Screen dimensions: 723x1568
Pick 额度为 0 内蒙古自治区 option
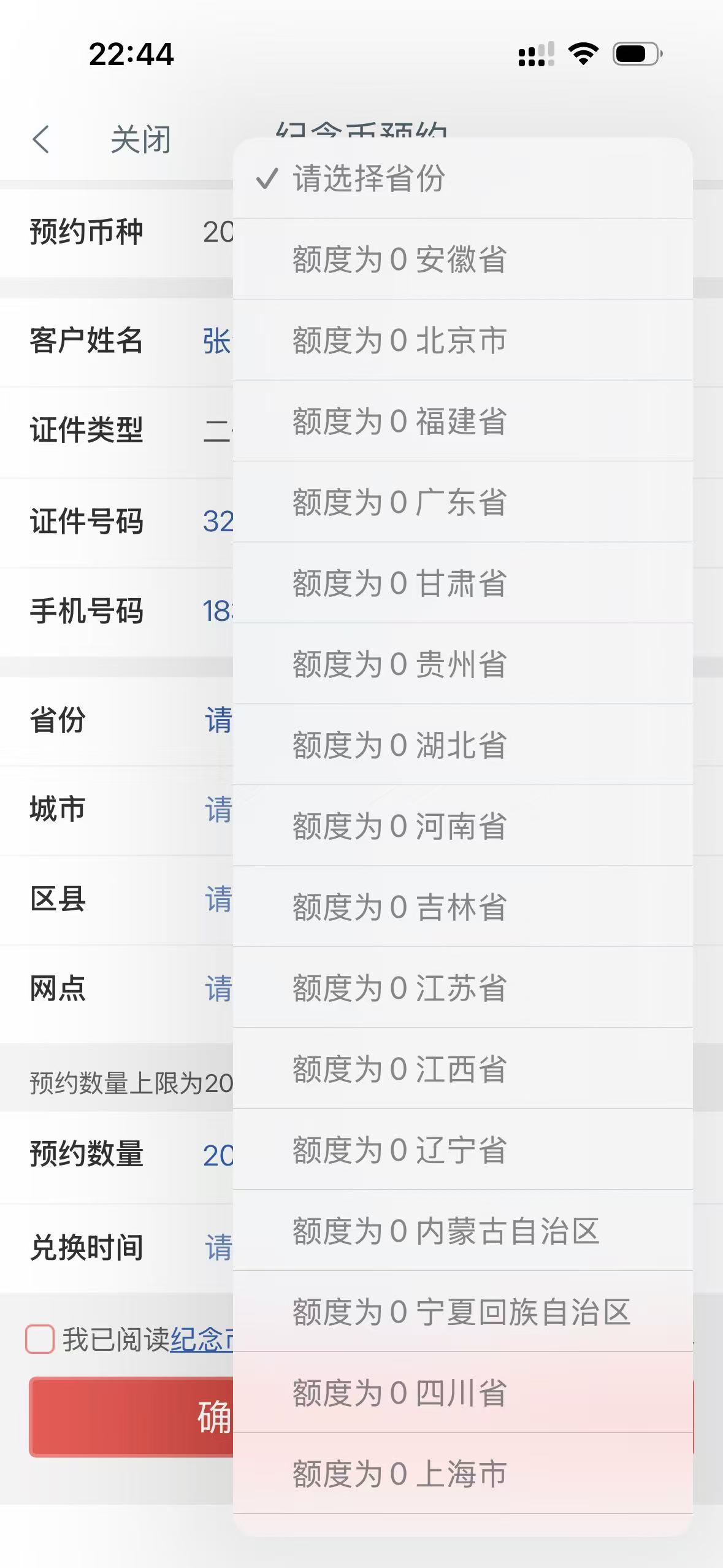pos(429,1232)
